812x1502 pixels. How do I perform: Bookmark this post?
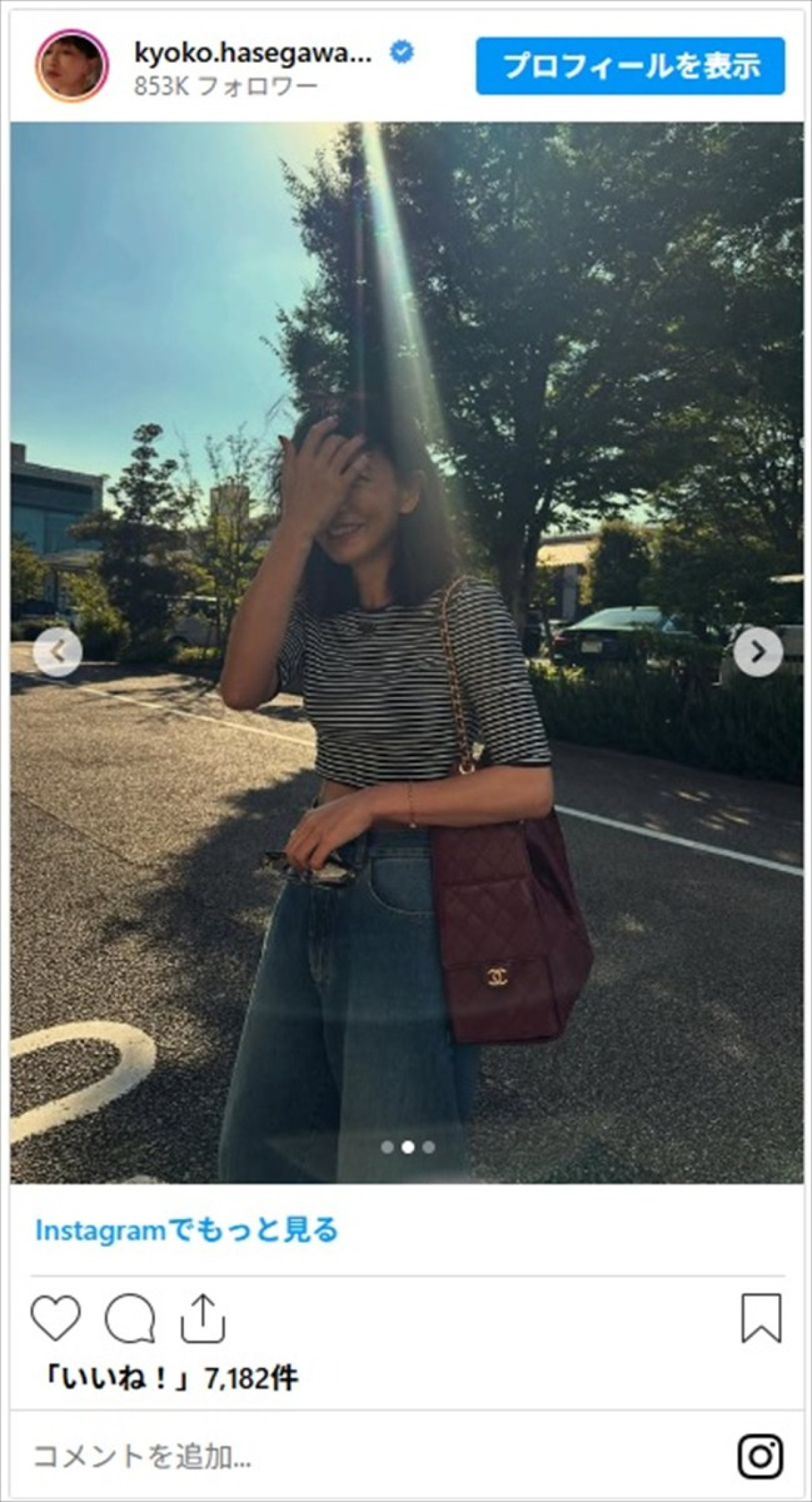pos(761,1317)
